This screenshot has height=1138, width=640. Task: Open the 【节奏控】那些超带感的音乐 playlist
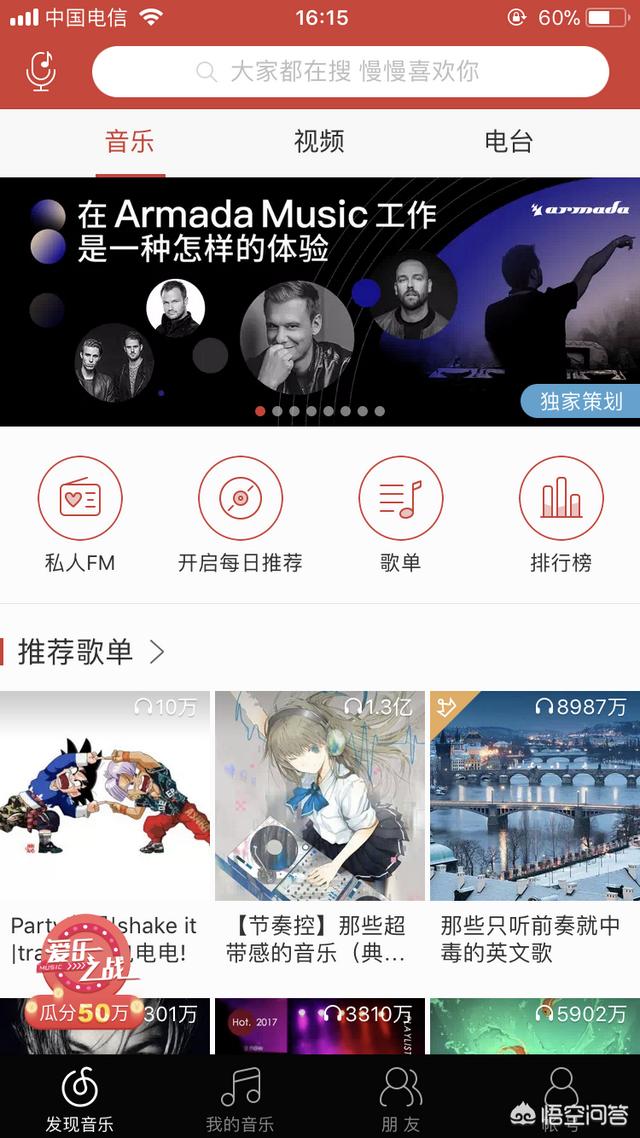coord(320,795)
